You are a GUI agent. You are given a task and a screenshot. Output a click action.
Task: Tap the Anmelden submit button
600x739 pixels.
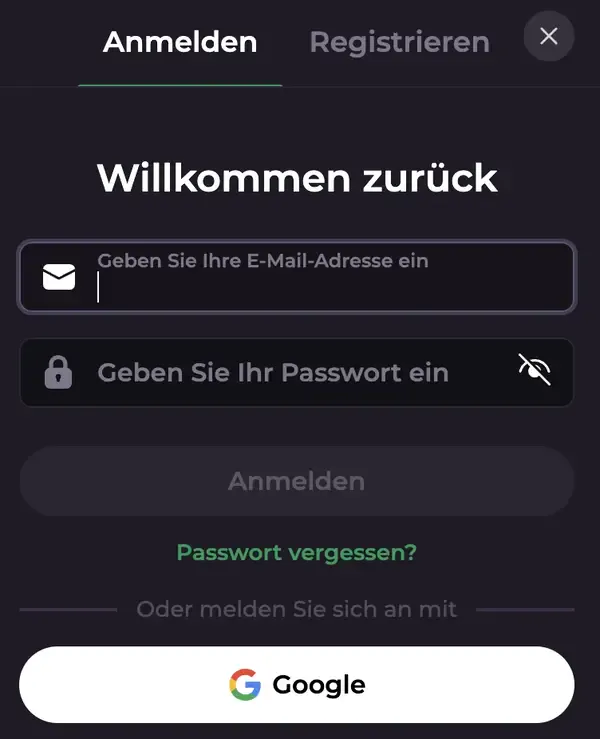297,481
